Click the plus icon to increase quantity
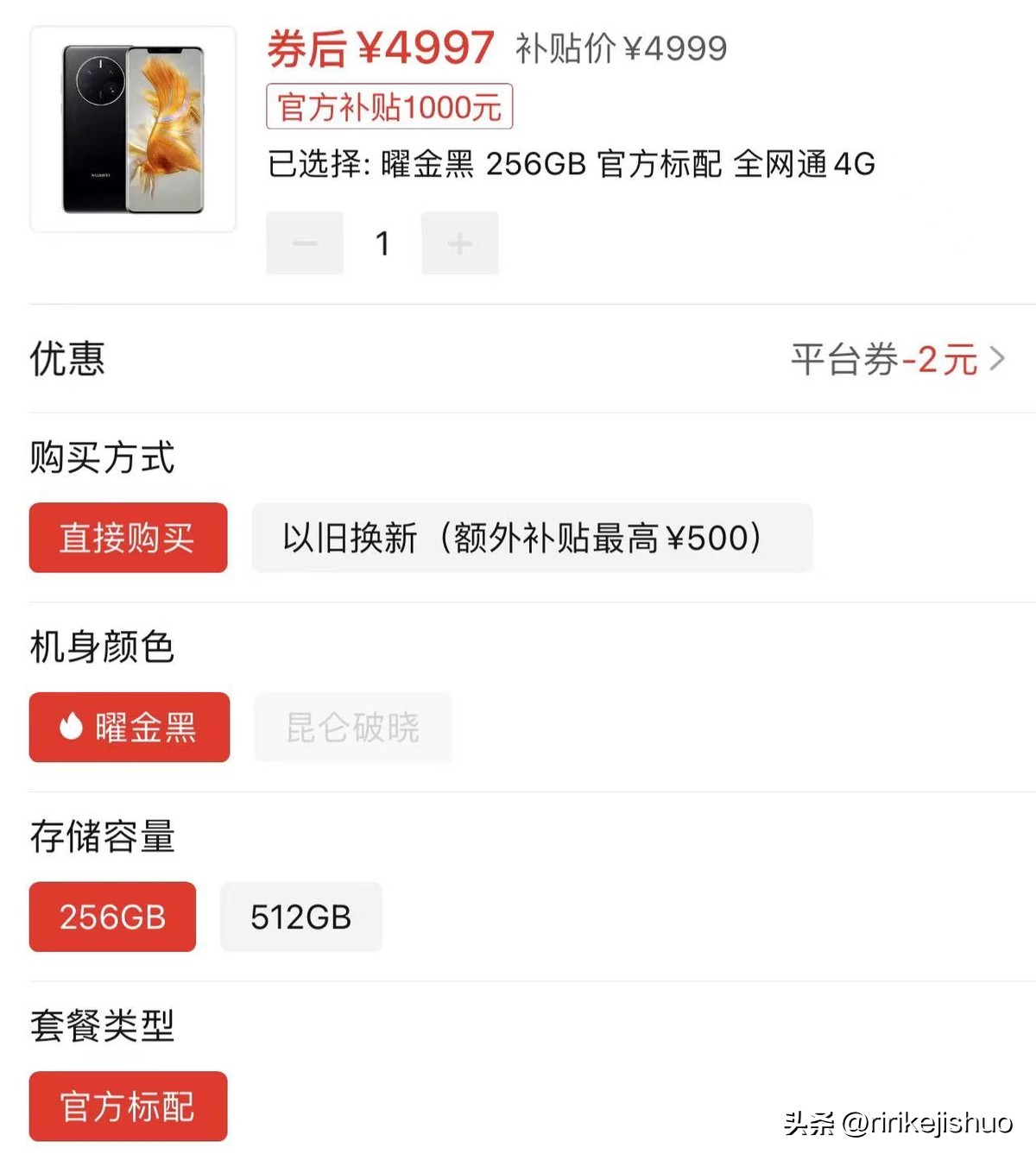Image resolution: width=1036 pixels, height=1160 pixels. click(x=459, y=243)
